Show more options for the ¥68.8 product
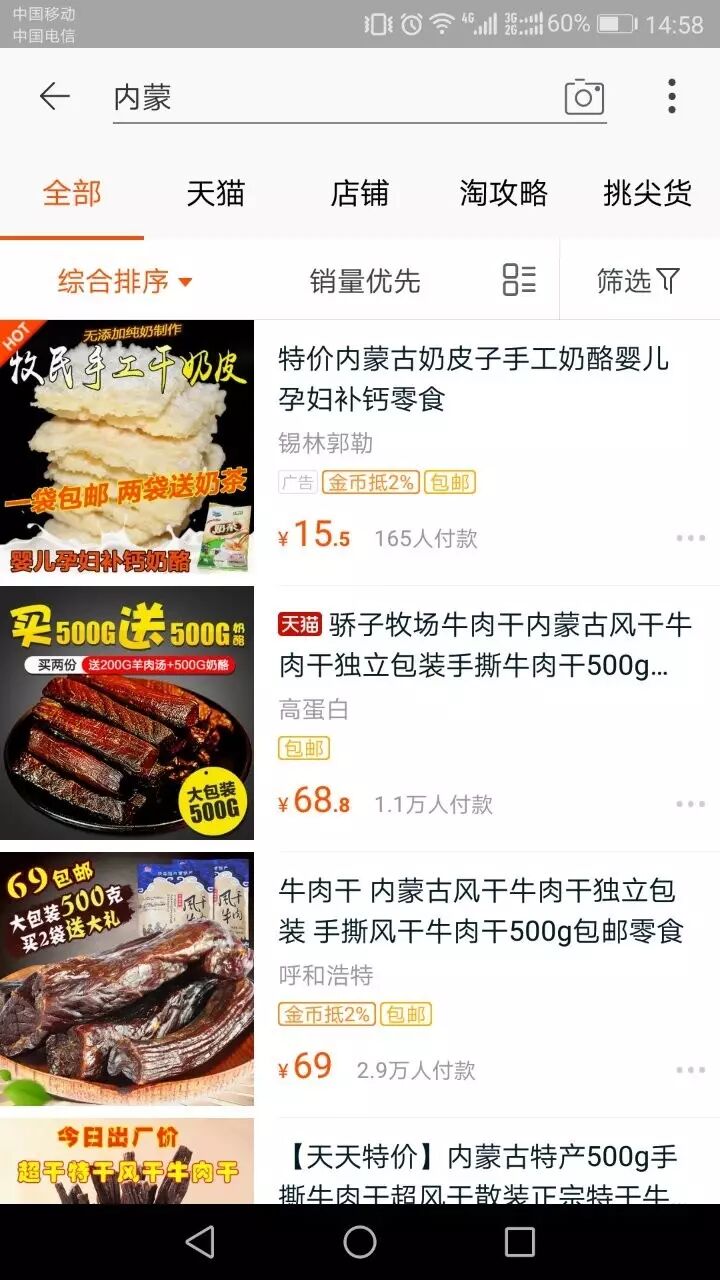The height and width of the screenshot is (1280, 720). (690, 804)
